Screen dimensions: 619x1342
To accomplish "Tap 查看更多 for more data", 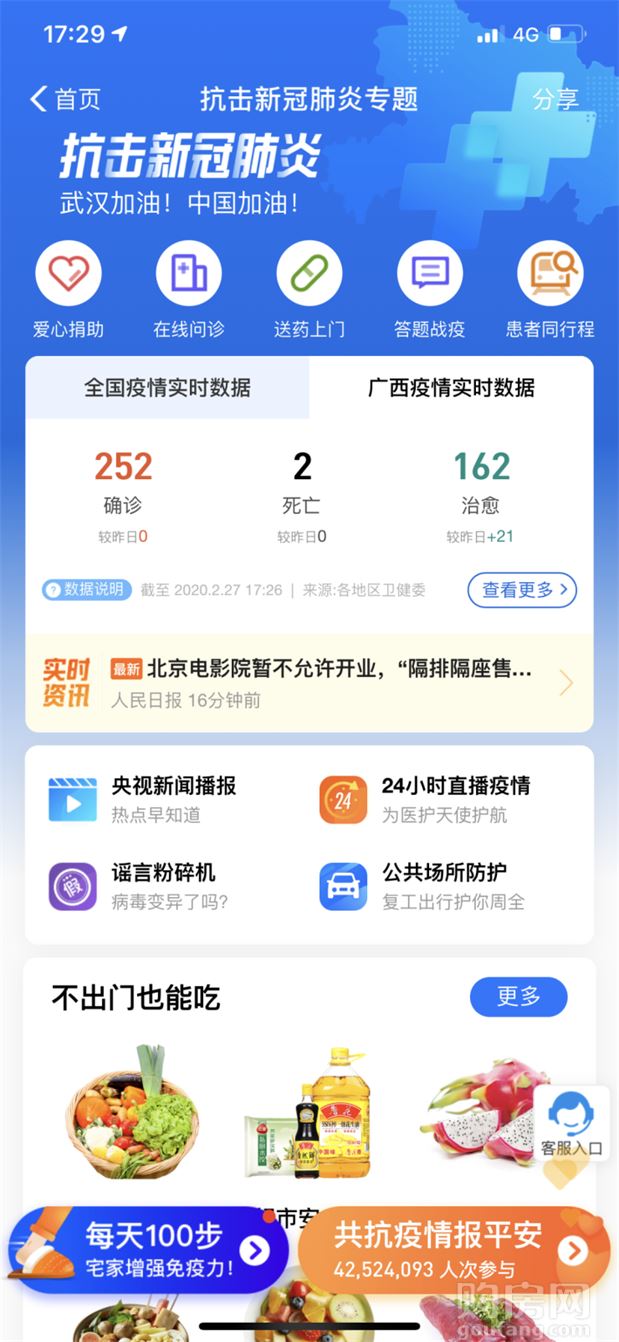I will click(x=522, y=590).
